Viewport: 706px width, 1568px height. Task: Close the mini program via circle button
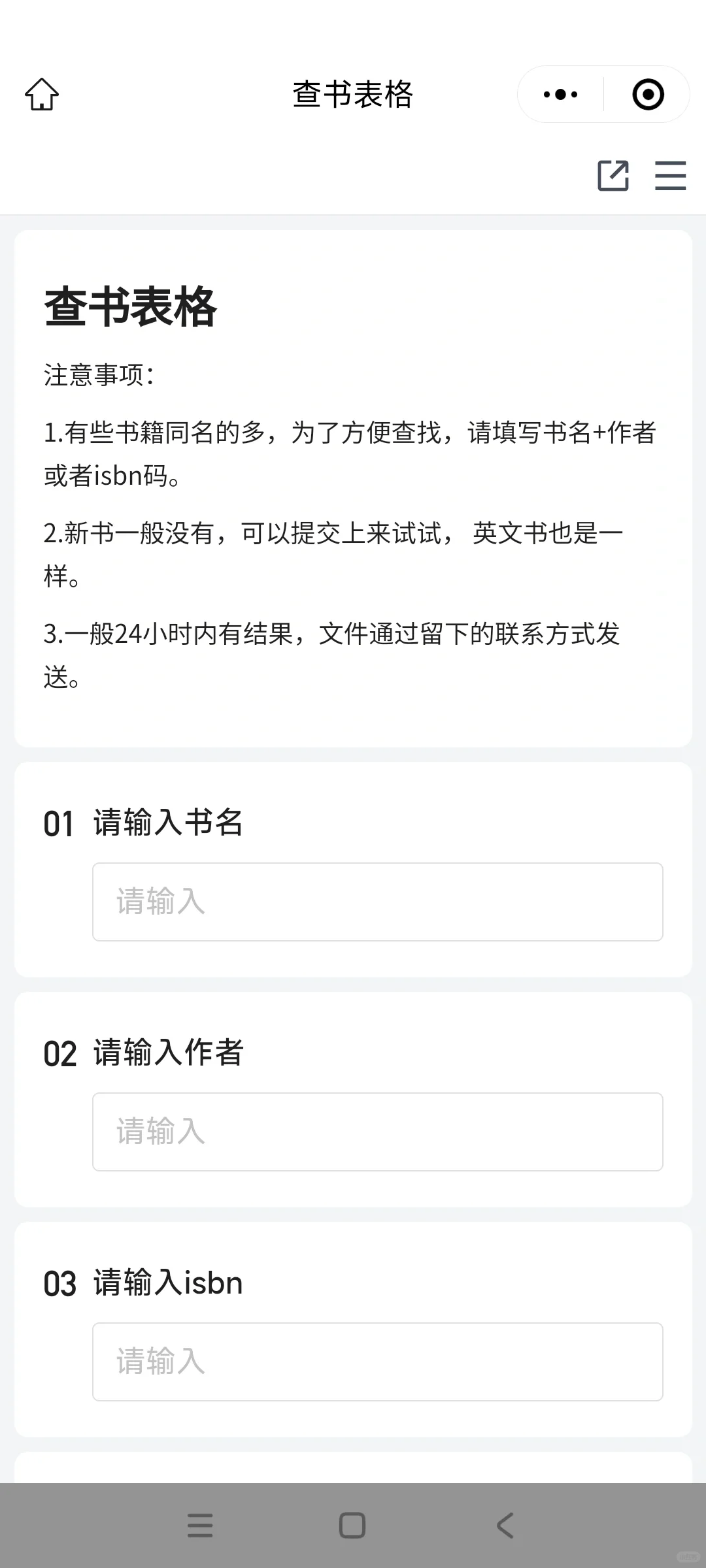pos(648,94)
